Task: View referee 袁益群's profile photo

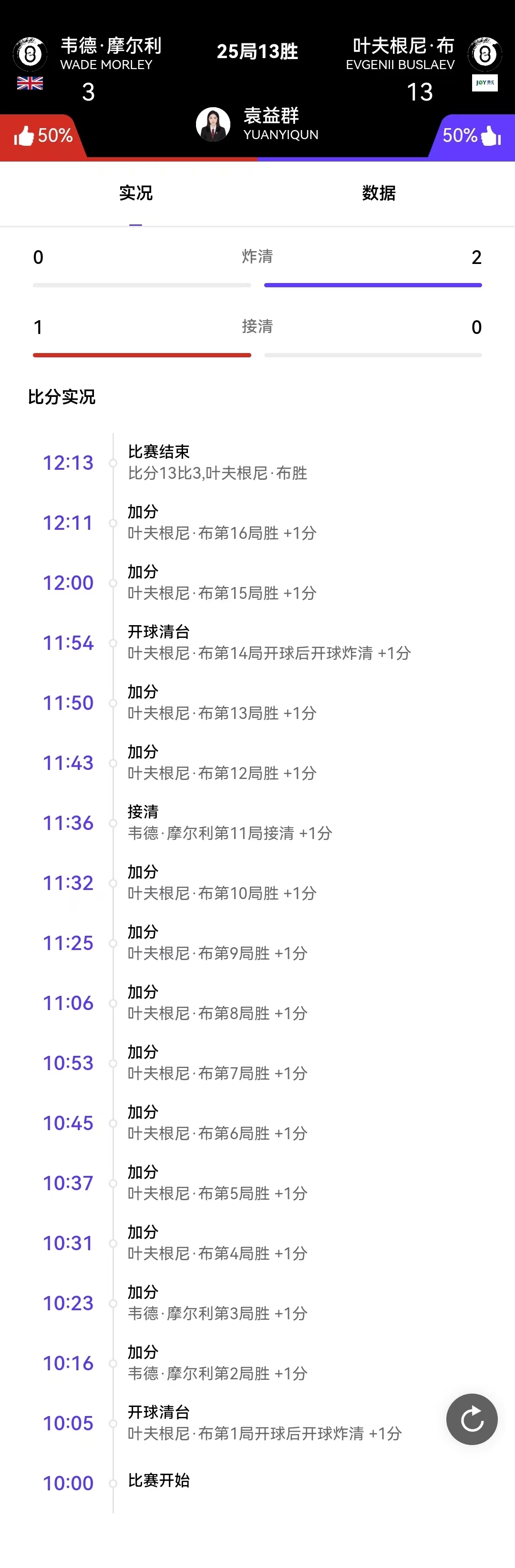Action: 213,124
